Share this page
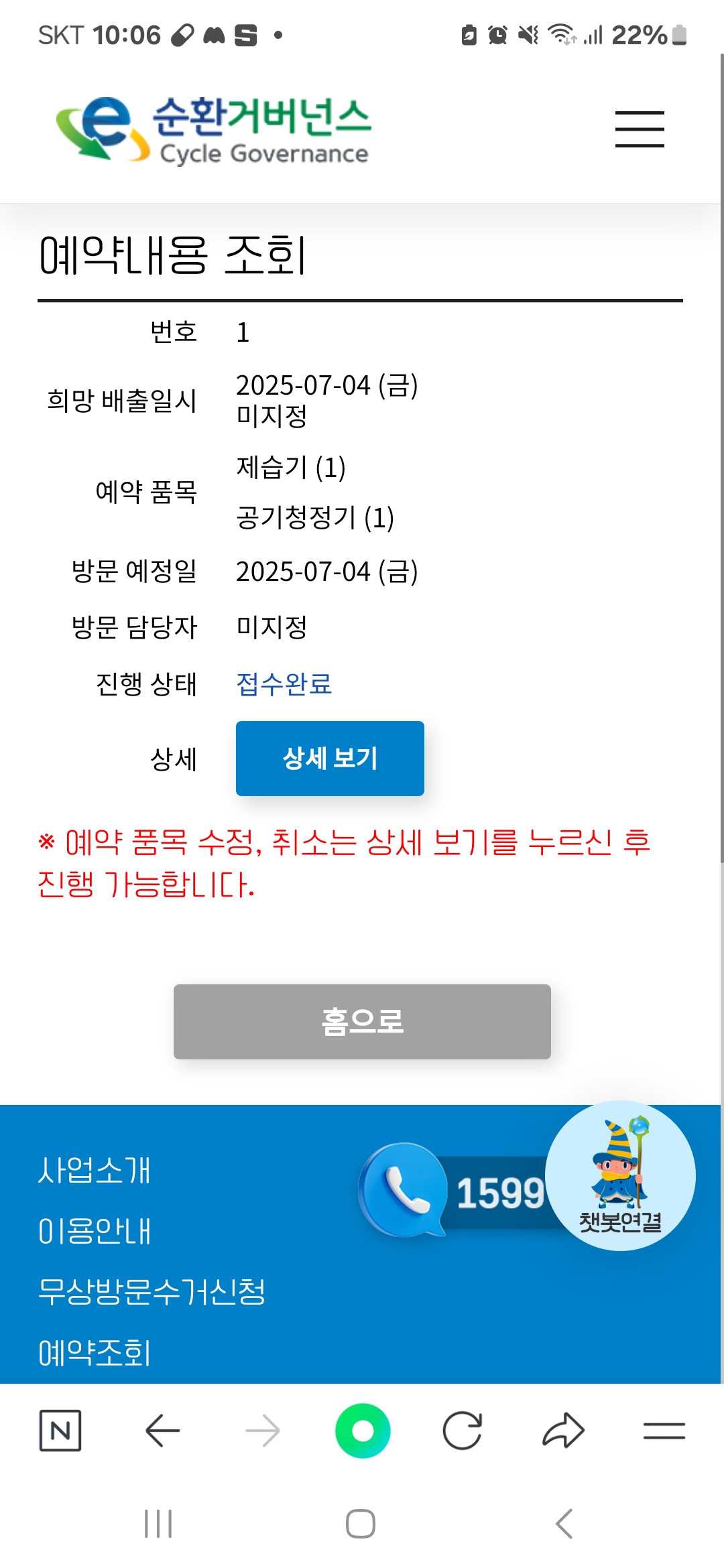Viewport: 724px width, 1568px height. 563,1431
